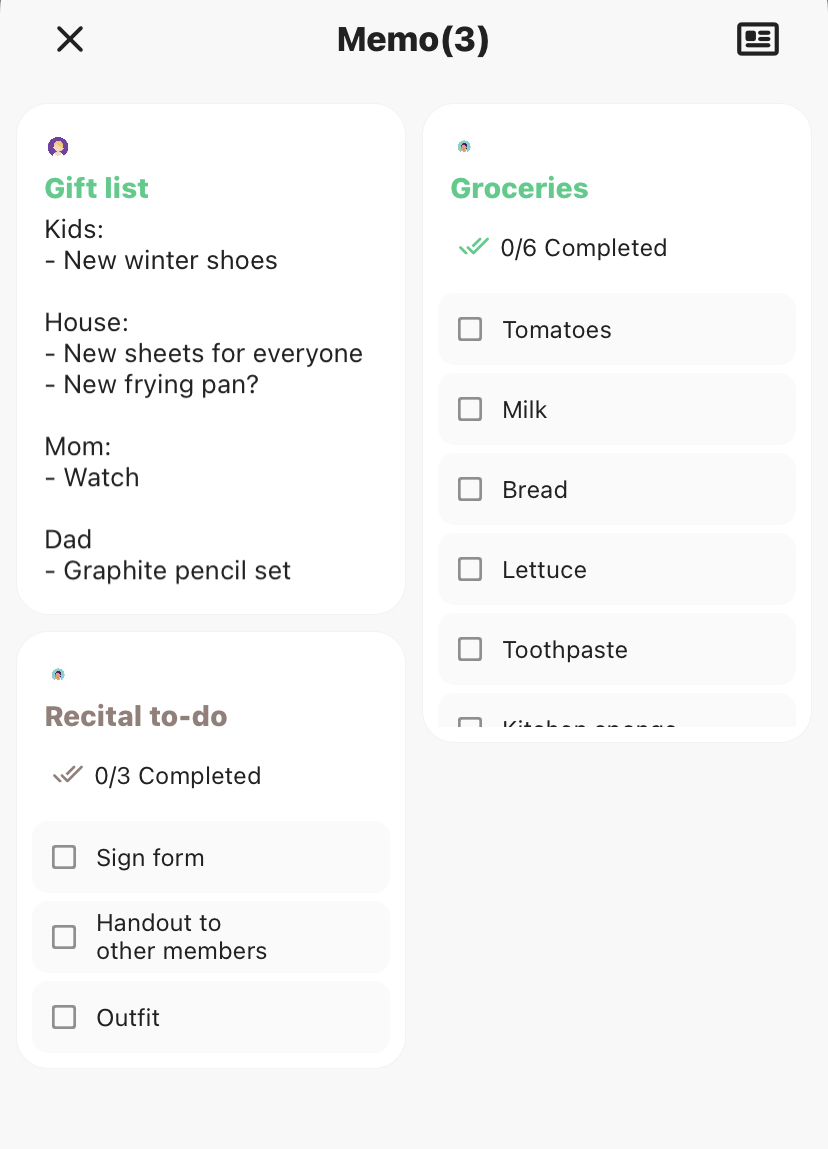Image resolution: width=828 pixels, height=1149 pixels.
Task: Click the double checkmark icon on Recital to-do
Action: click(65, 774)
